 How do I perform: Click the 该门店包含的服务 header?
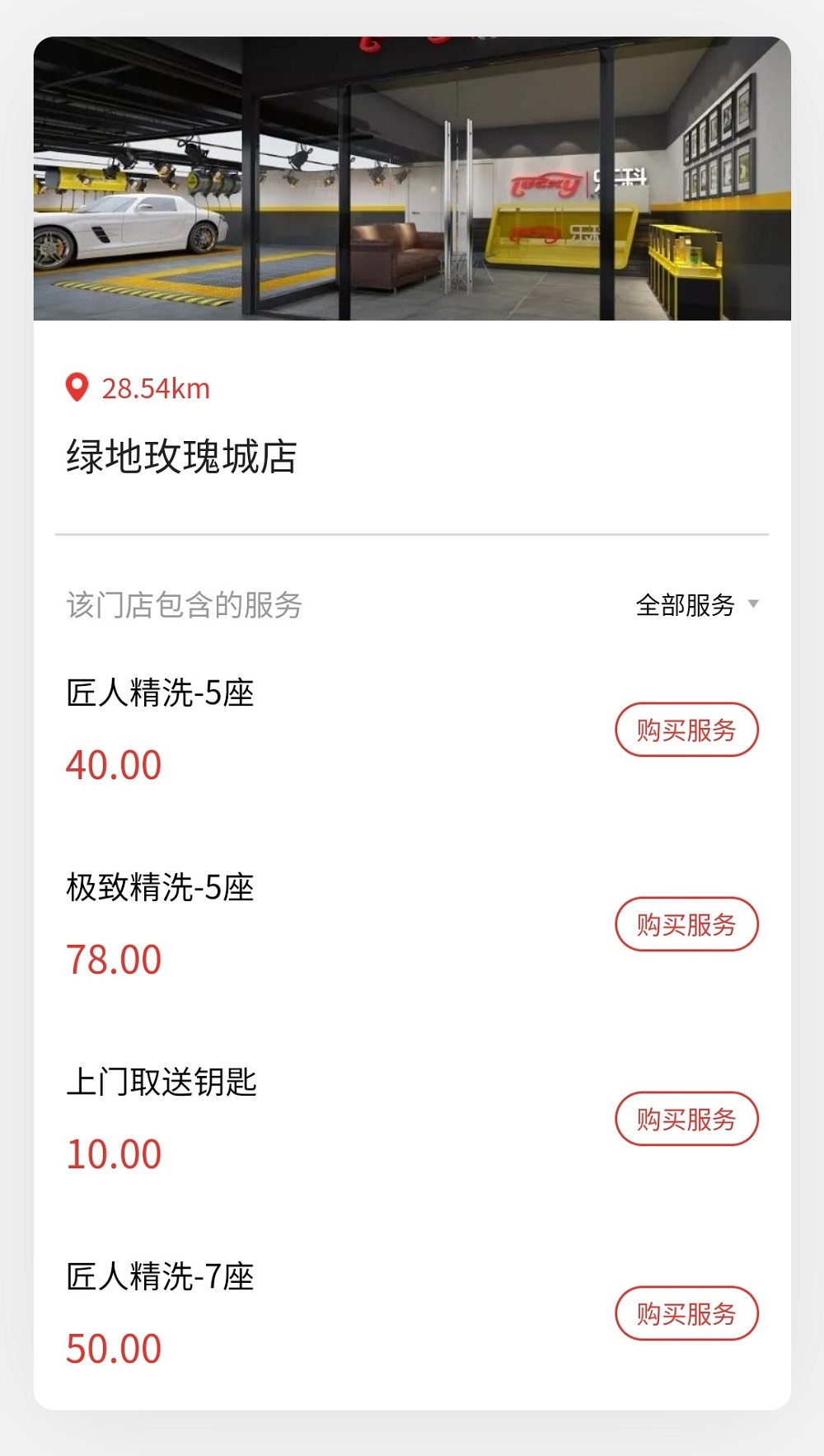(x=183, y=605)
